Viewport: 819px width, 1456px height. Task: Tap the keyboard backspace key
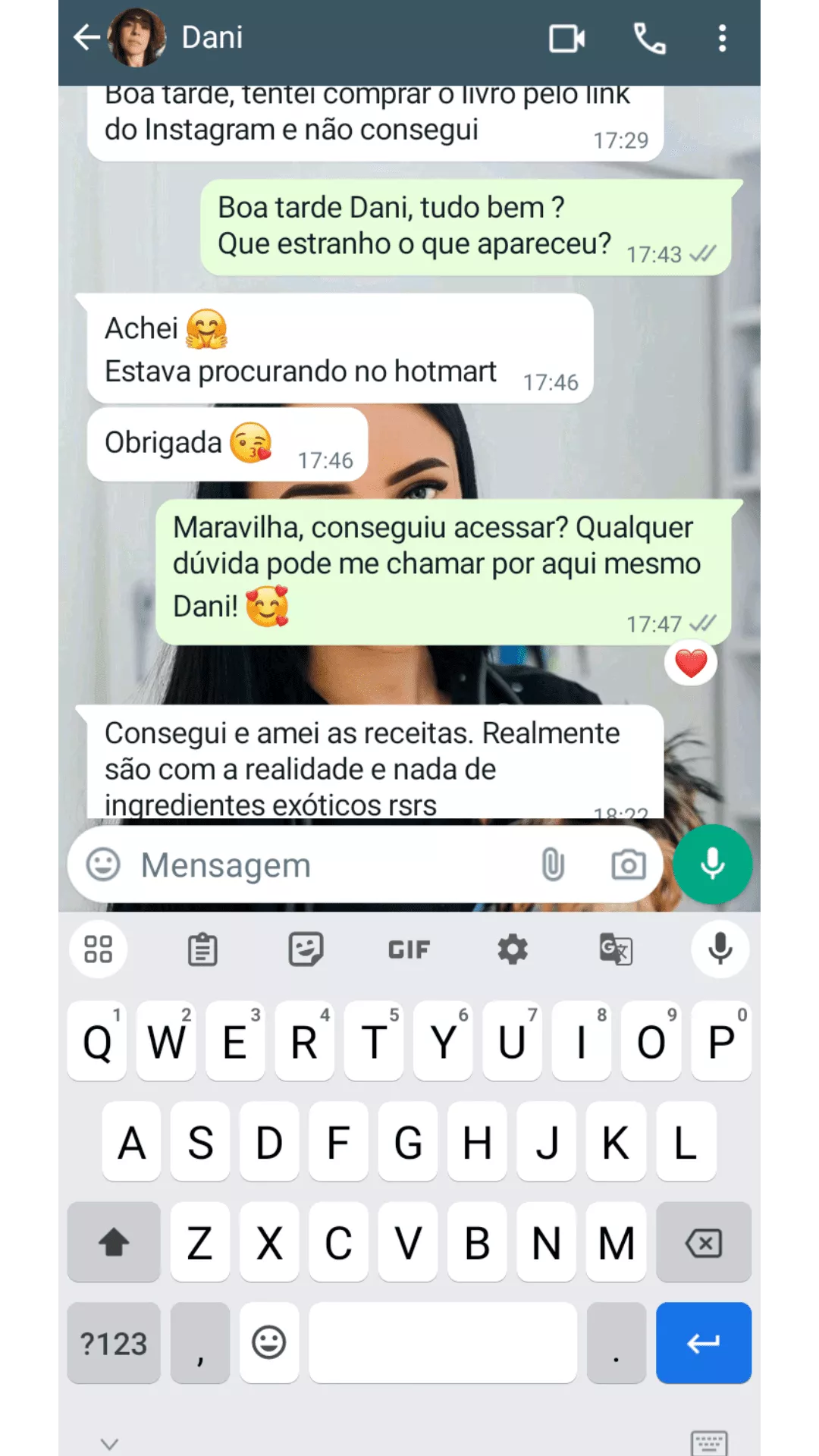pos(703,1243)
